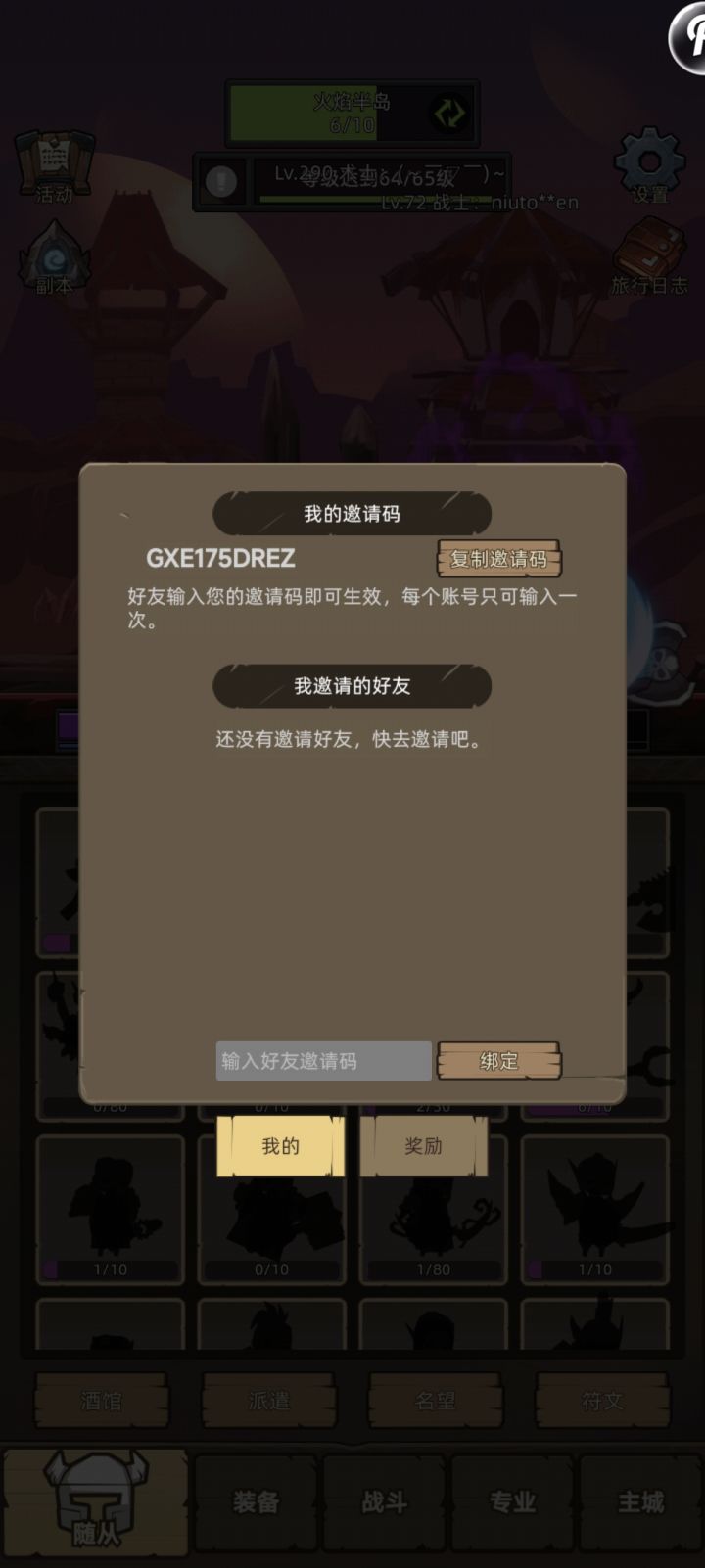The height and width of the screenshot is (1568, 705).
Task: Open the 派遣 menu
Action: click(268, 1401)
